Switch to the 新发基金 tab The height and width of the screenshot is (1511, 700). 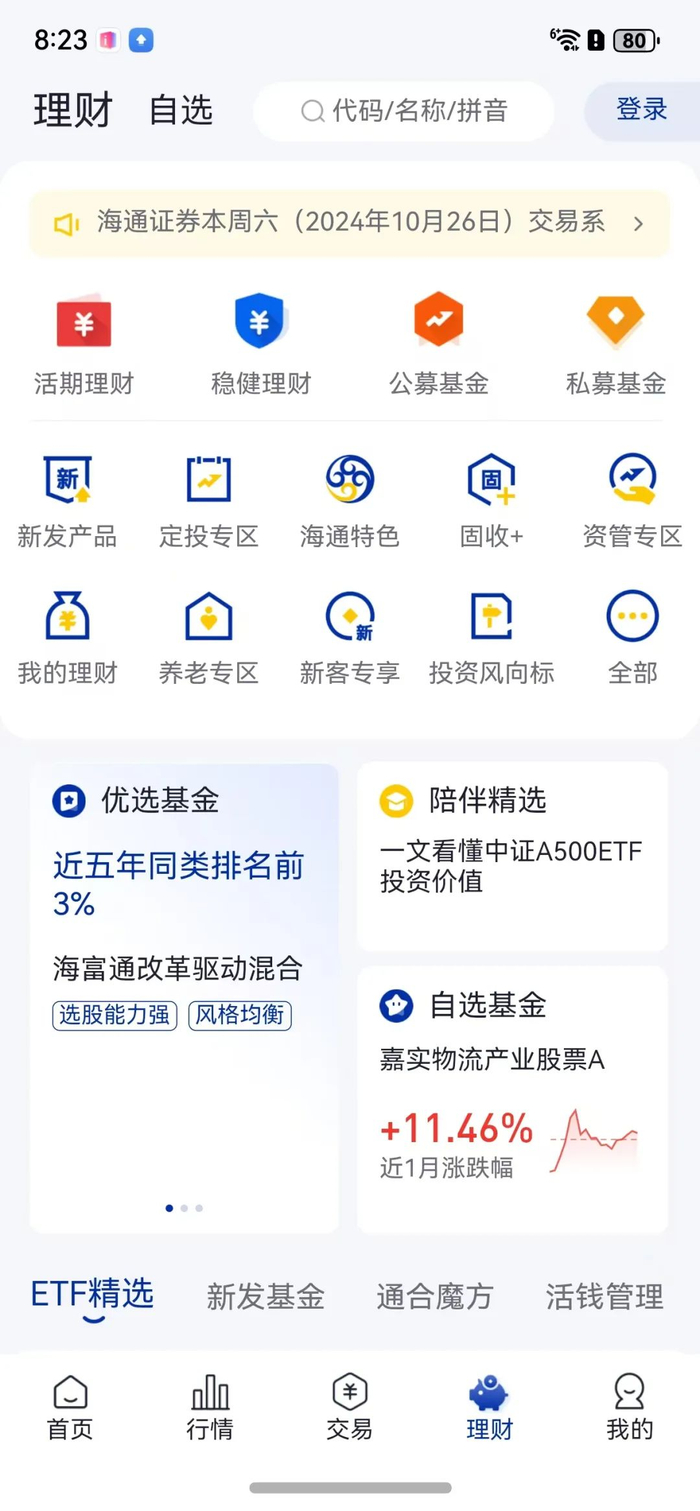pos(266,1297)
